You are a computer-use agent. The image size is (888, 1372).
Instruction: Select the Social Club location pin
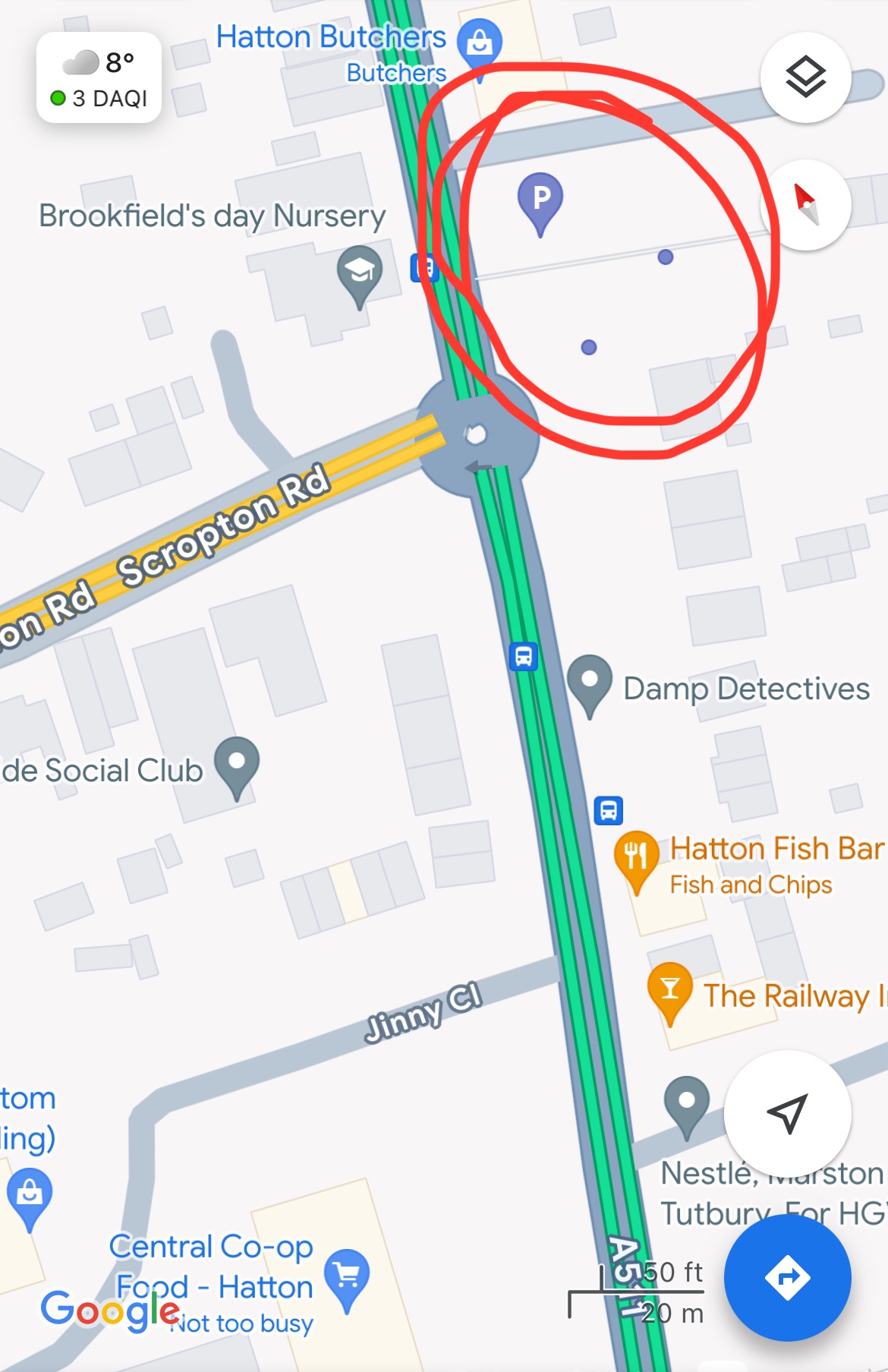click(x=237, y=763)
